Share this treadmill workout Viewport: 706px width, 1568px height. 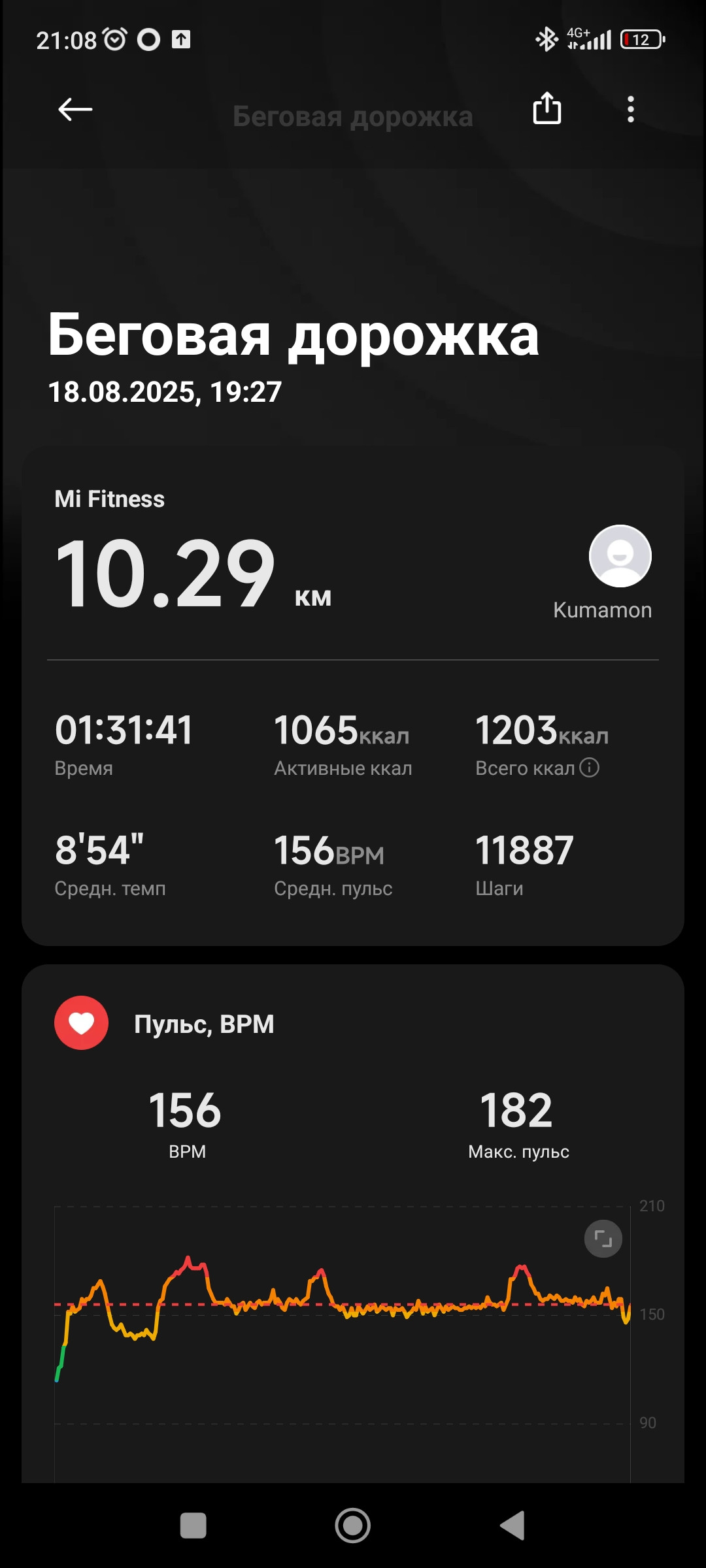coord(547,108)
